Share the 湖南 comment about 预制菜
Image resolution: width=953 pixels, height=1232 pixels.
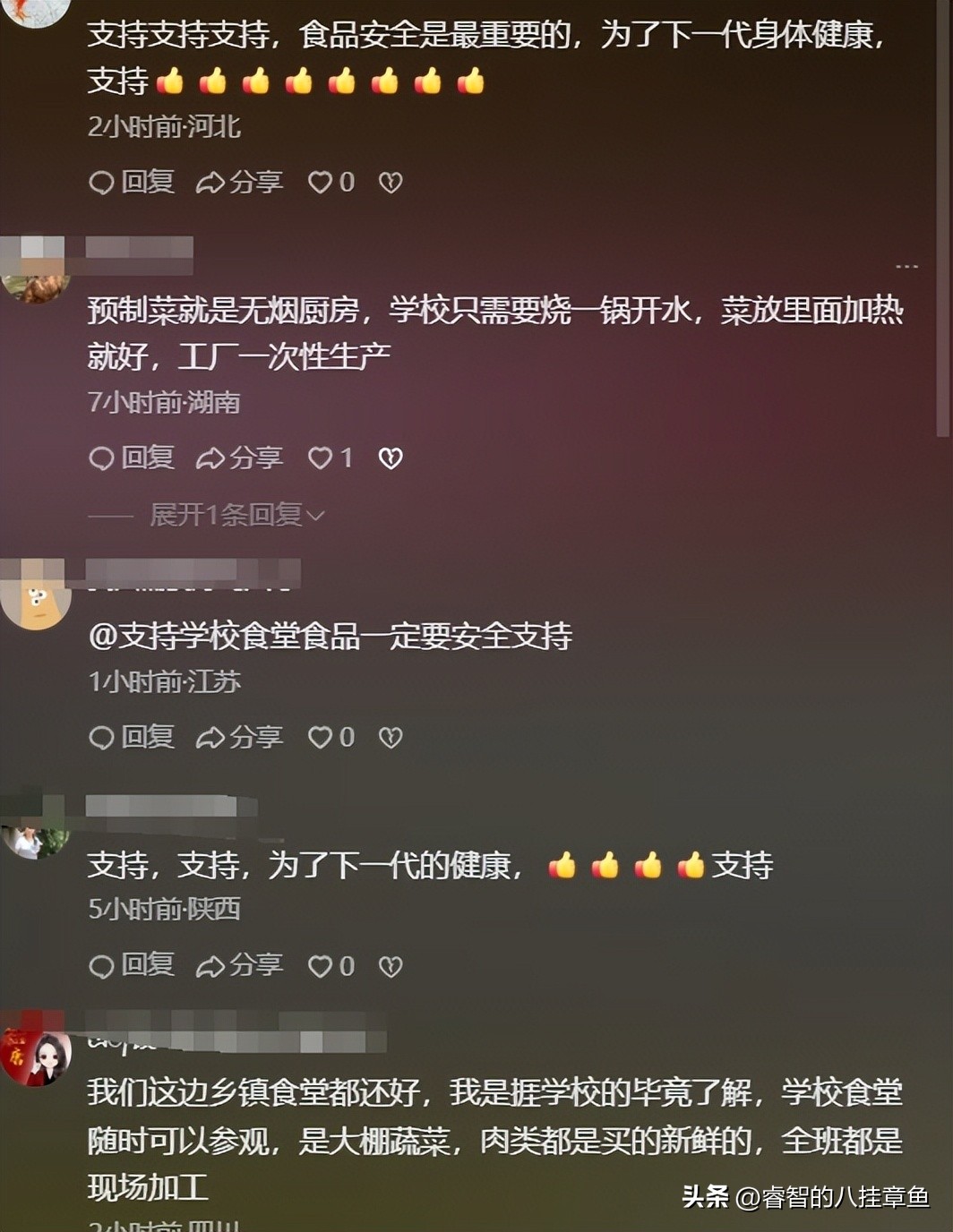[239, 458]
